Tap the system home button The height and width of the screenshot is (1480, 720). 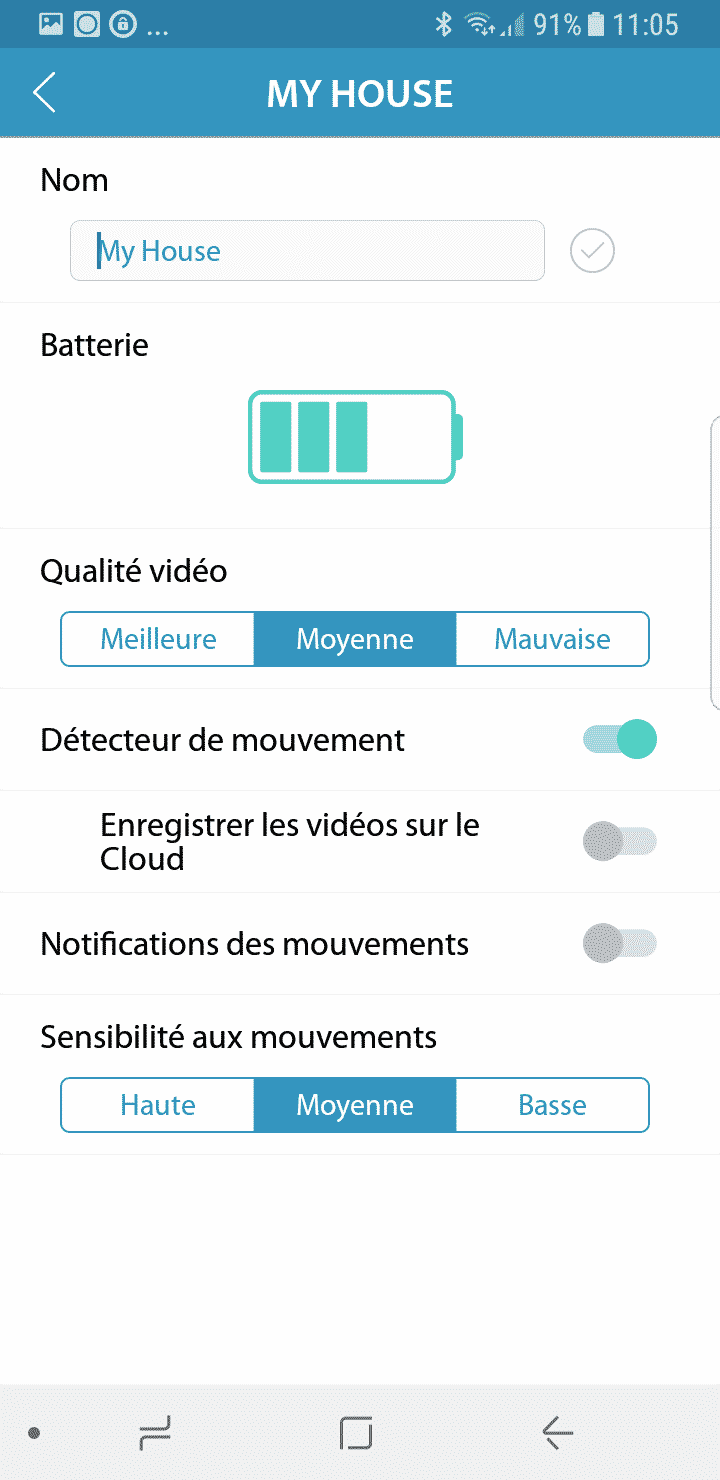click(356, 1433)
